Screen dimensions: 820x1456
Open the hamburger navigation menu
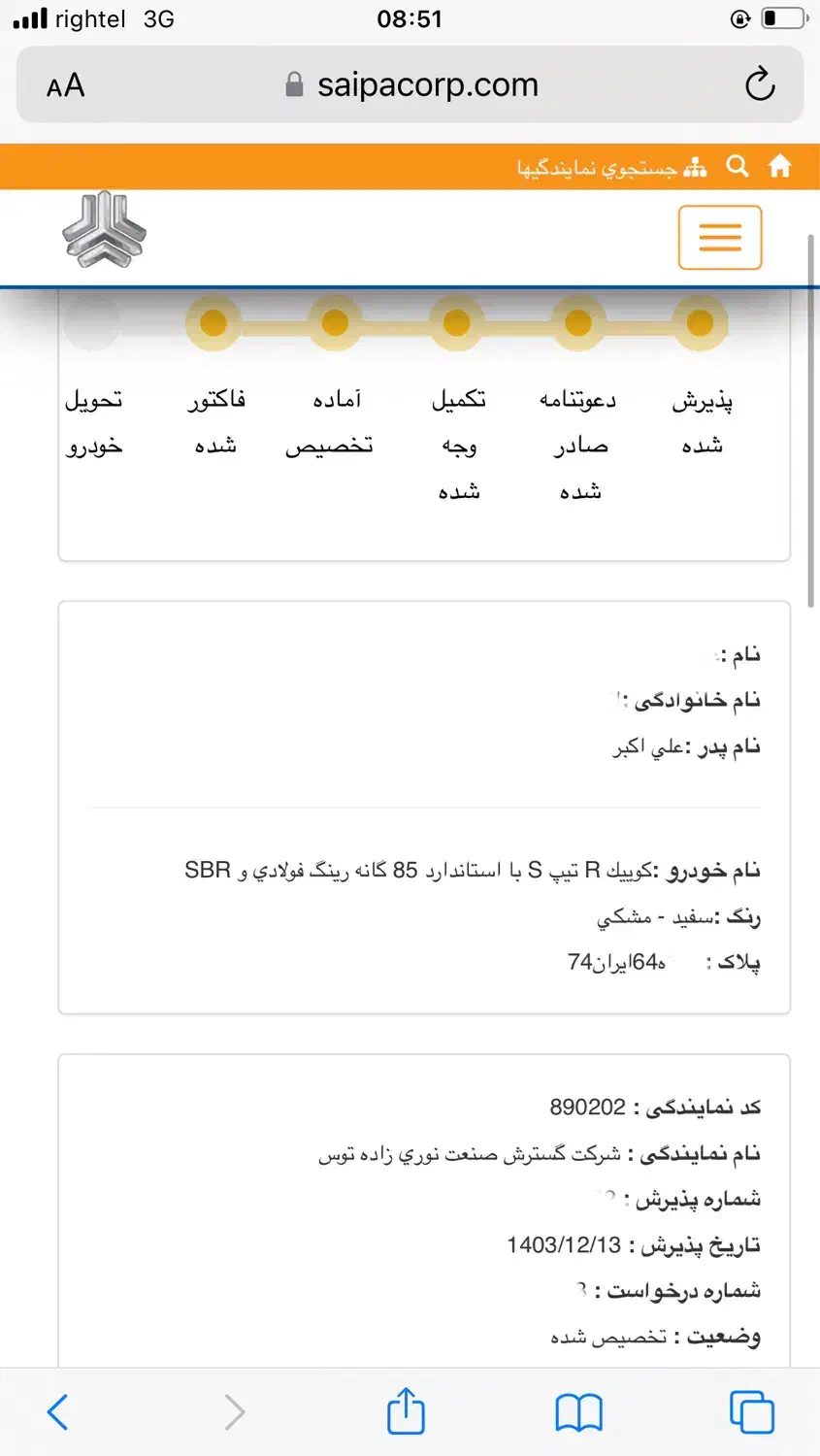(720, 237)
